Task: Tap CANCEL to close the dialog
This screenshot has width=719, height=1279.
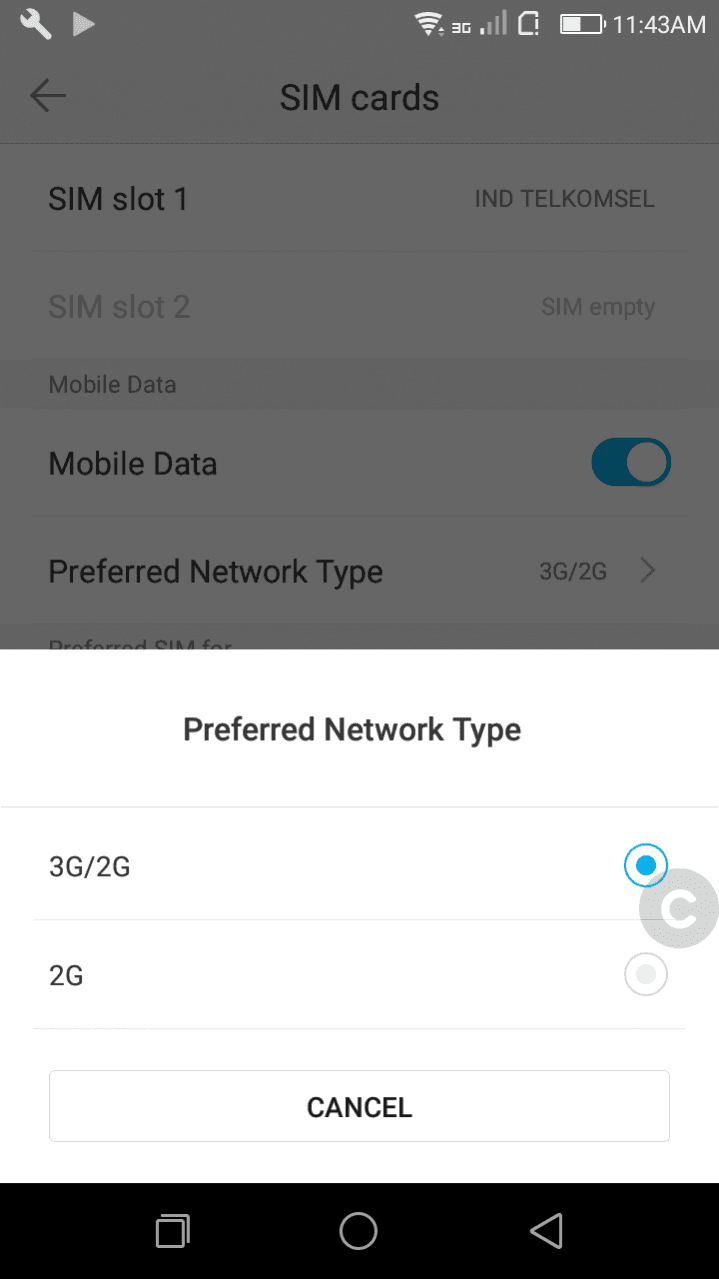Action: [359, 1106]
